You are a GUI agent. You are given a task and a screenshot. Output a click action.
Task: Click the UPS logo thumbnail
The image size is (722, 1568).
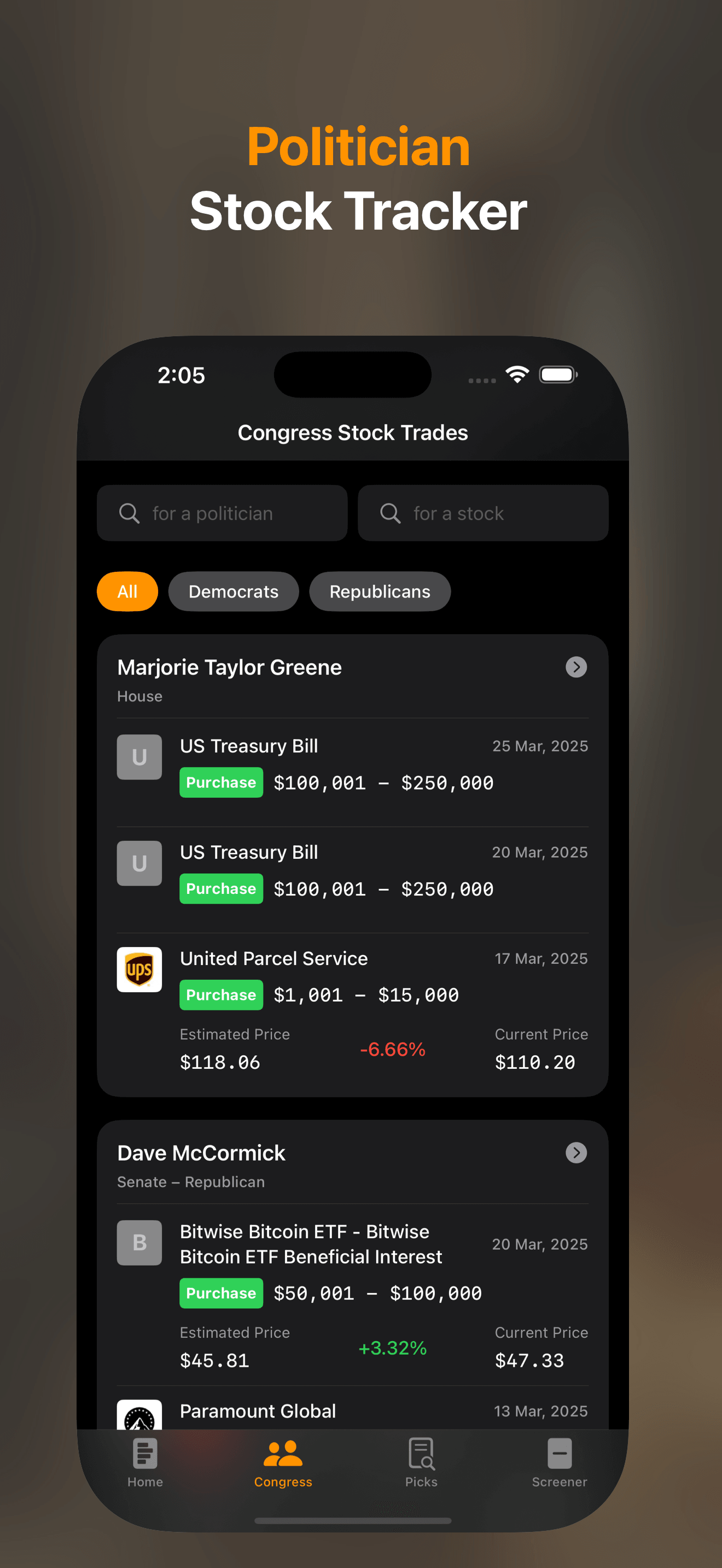coord(139,970)
